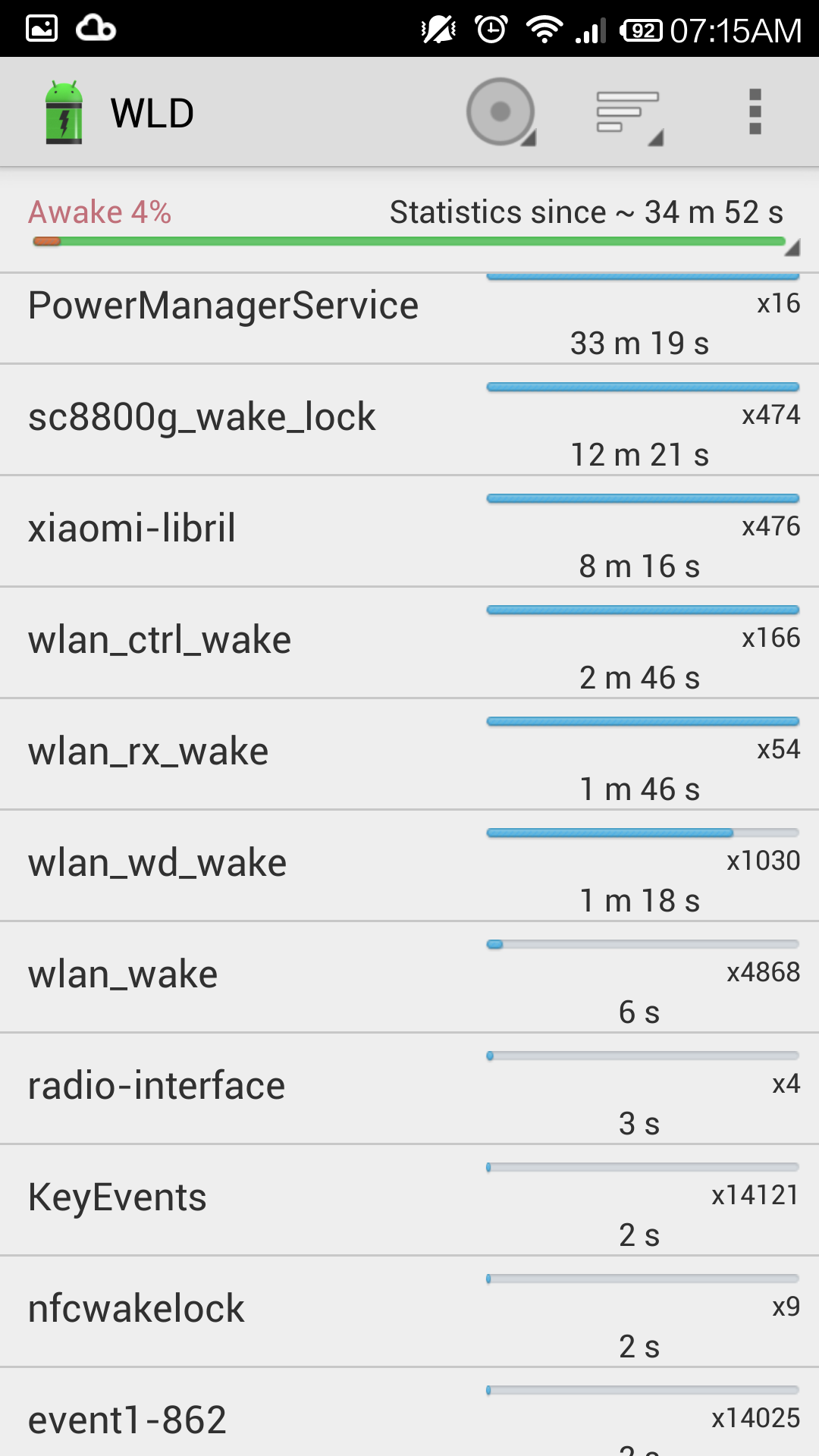Image resolution: width=819 pixels, height=1456 pixels.
Task: Tap the wlan_ctrl_wake row
Action: 409,643
